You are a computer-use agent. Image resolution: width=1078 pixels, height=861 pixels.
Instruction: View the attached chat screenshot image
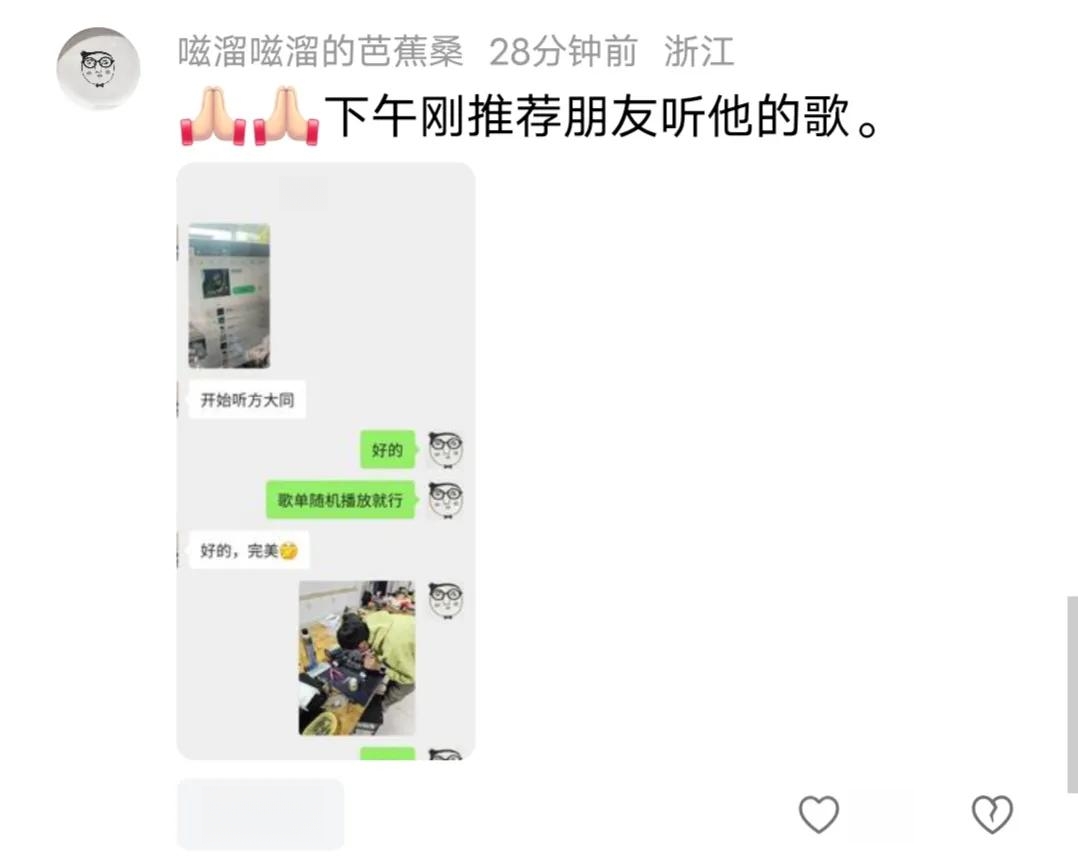coord(326,460)
